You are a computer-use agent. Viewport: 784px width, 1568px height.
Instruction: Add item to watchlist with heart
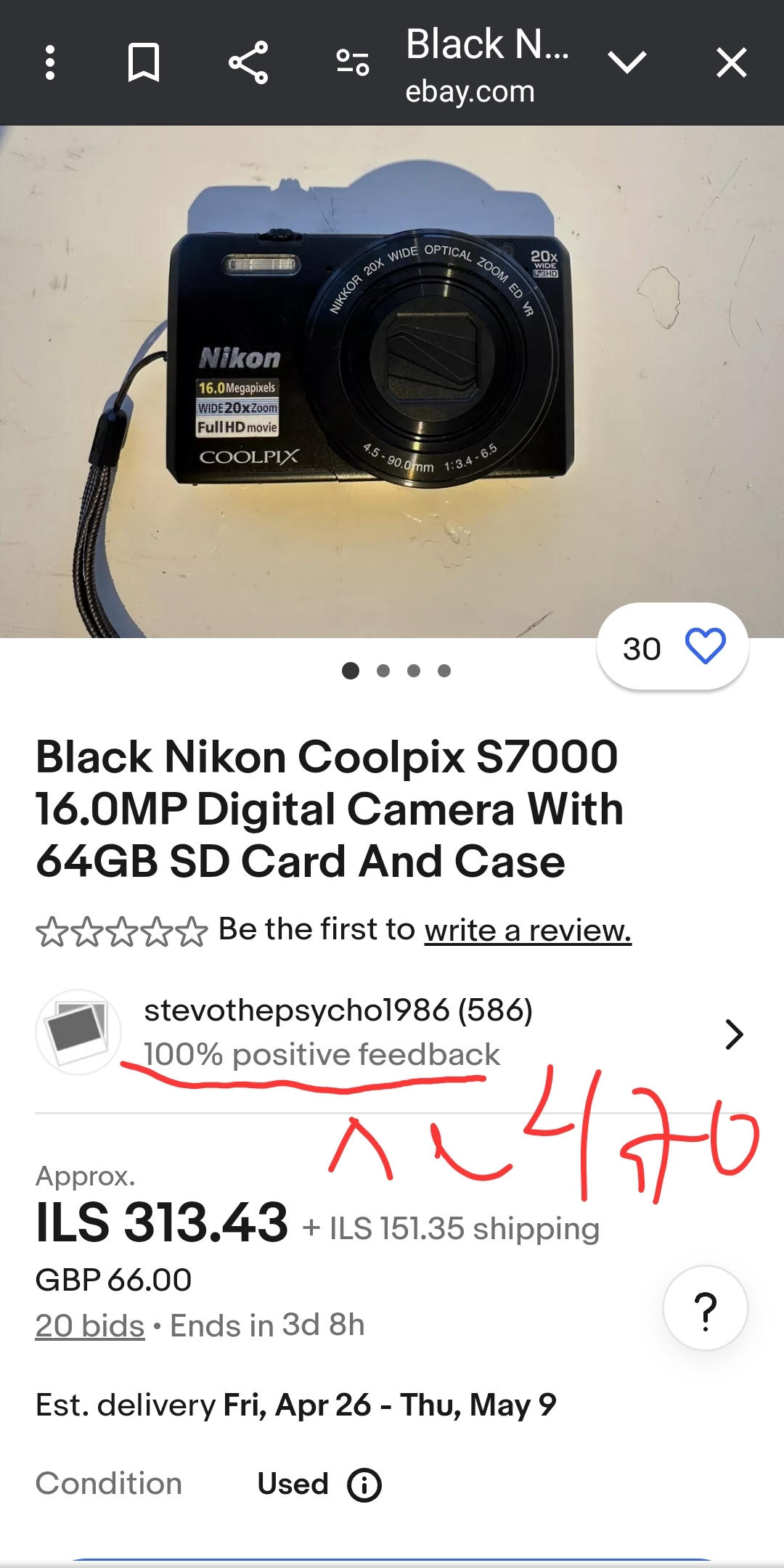pyautogui.click(x=705, y=646)
